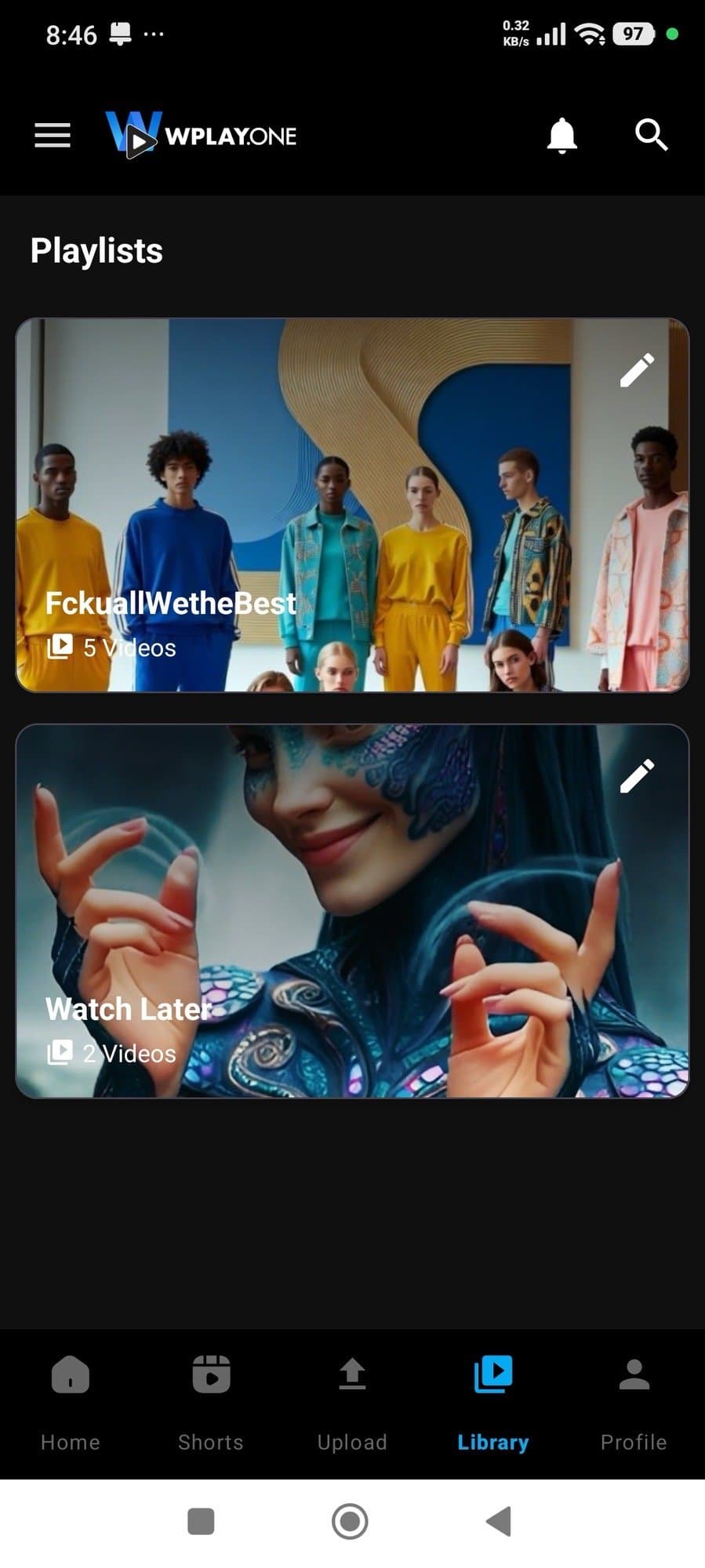This screenshot has height=1568, width=705.
Task: Click the video count icon on Watch Later
Action: click(60, 1053)
